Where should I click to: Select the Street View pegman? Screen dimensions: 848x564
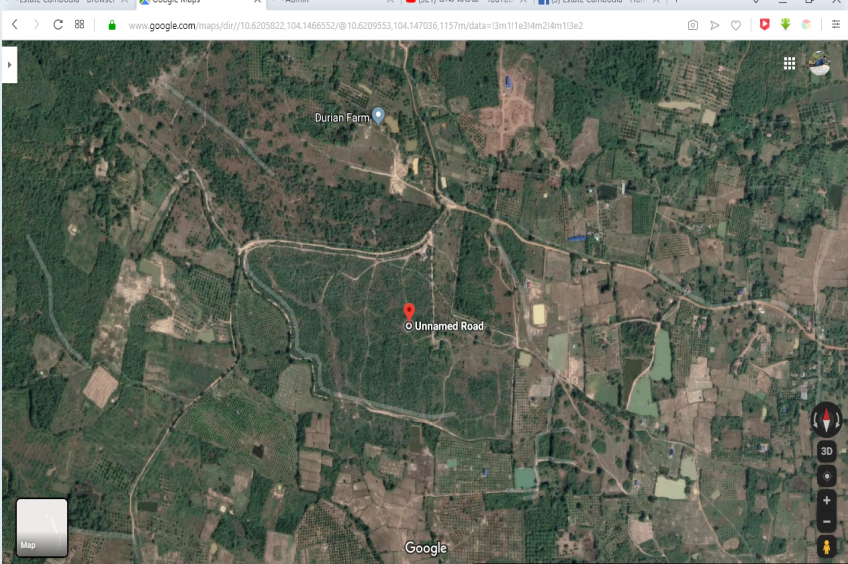(x=827, y=547)
